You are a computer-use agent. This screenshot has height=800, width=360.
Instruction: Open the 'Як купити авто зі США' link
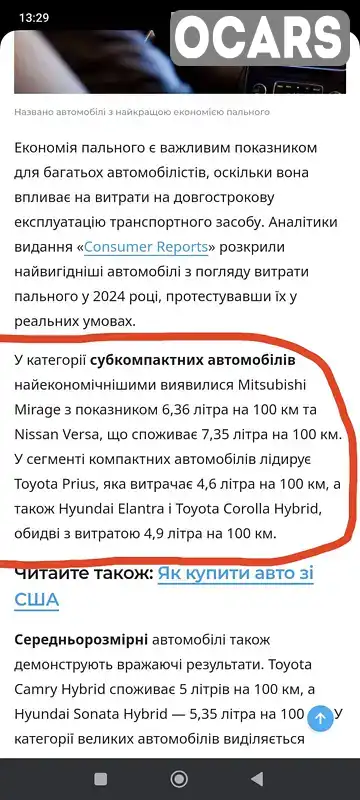[x=164, y=586]
